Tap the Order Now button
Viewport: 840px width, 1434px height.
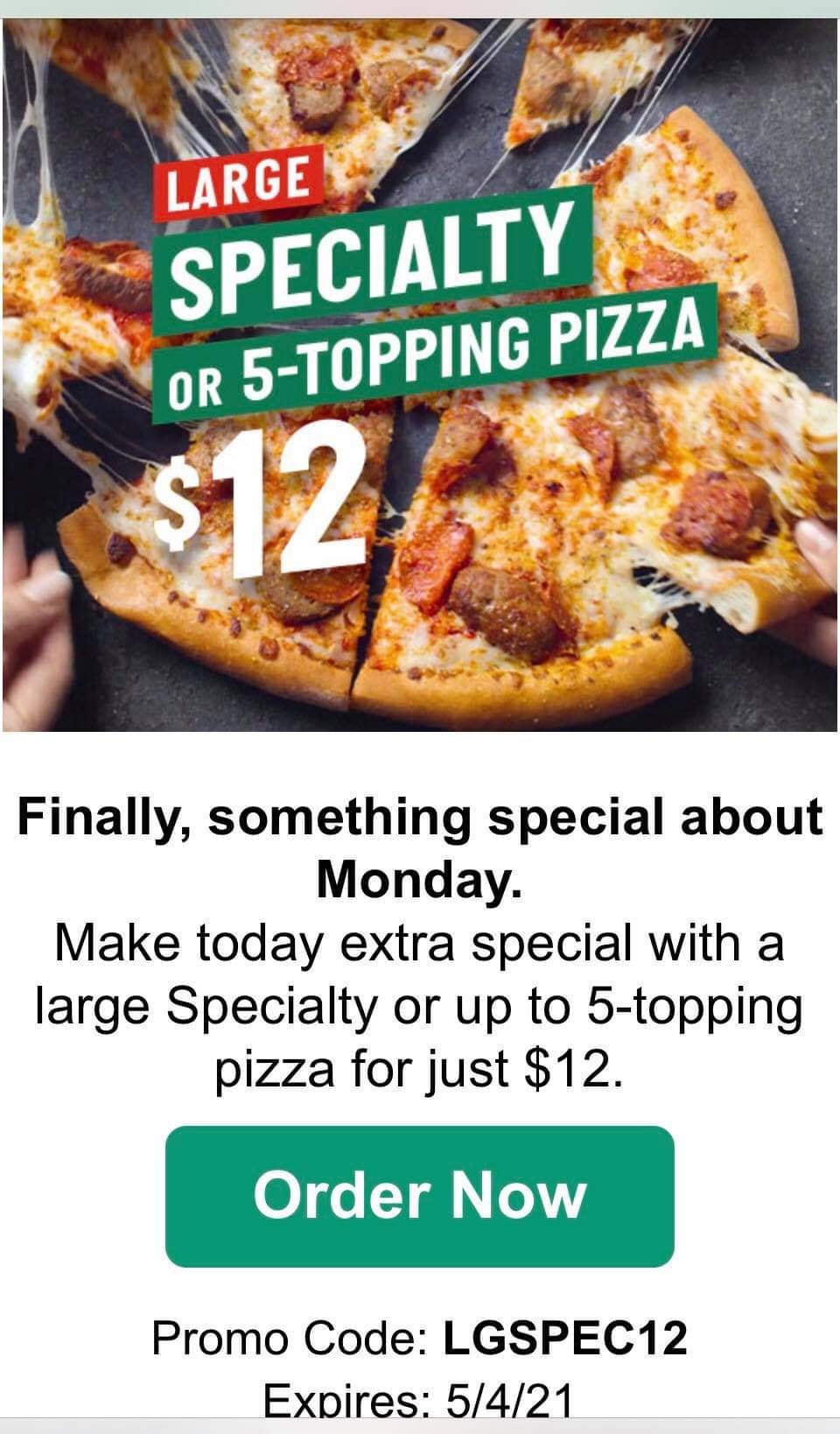tap(419, 1196)
